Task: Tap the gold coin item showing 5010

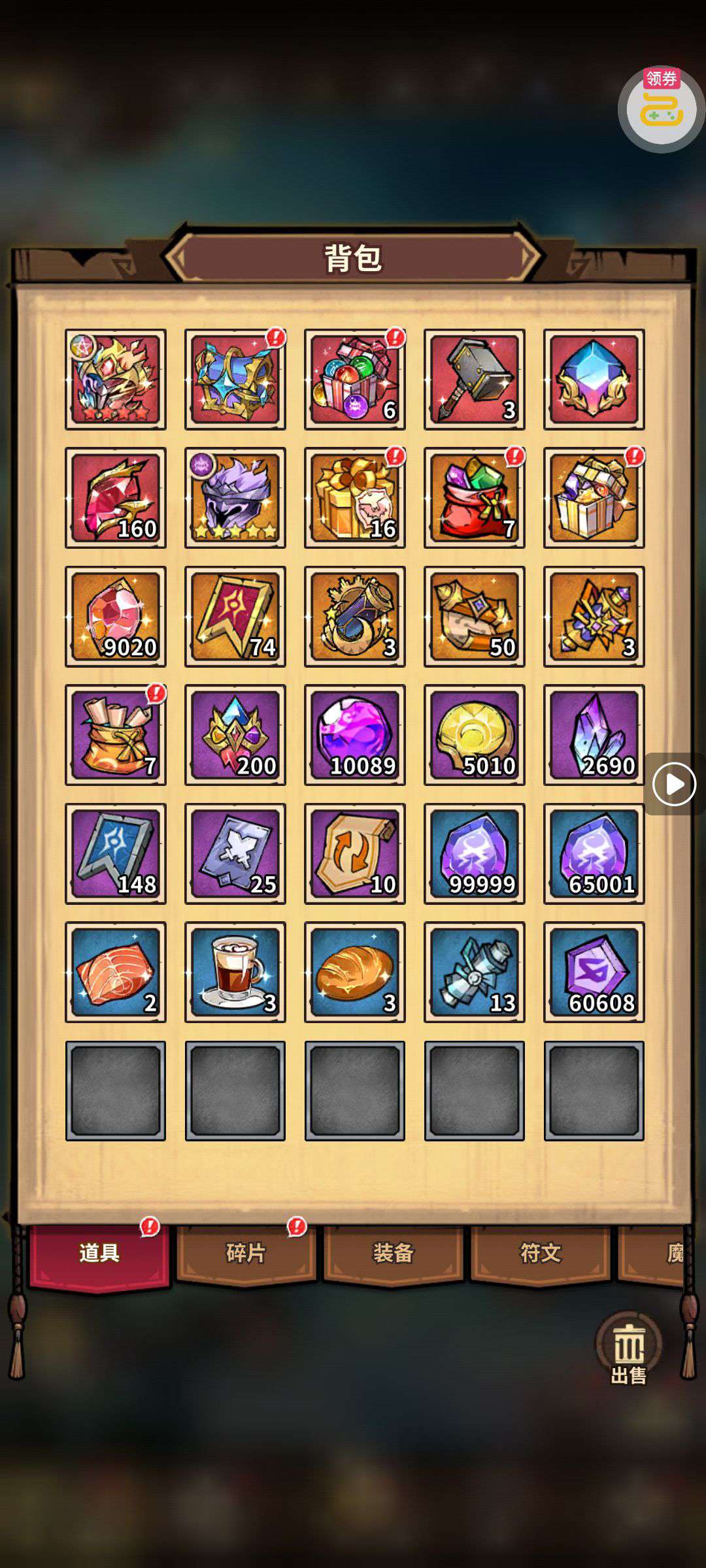Action: (x=475, y=735)
